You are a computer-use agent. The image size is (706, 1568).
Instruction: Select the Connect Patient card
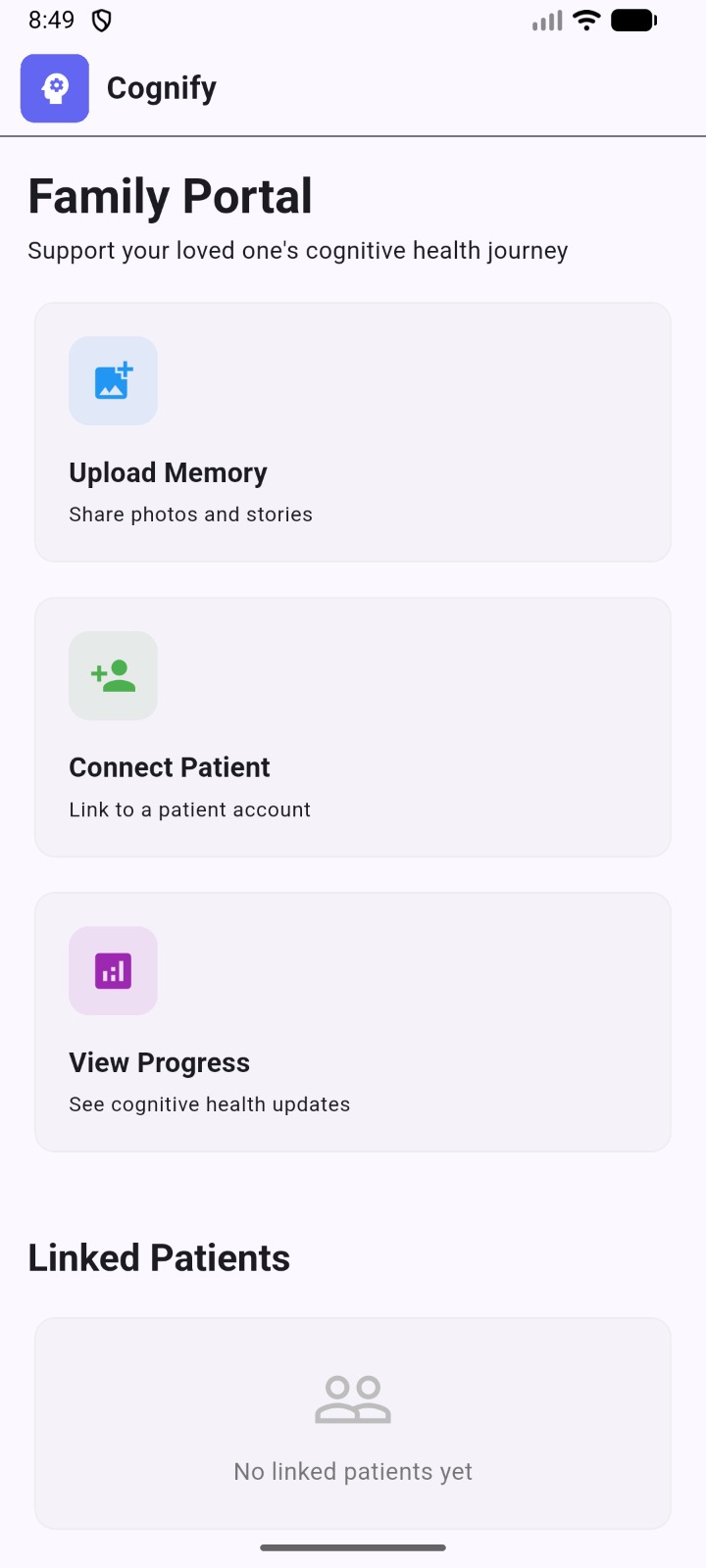353,726
